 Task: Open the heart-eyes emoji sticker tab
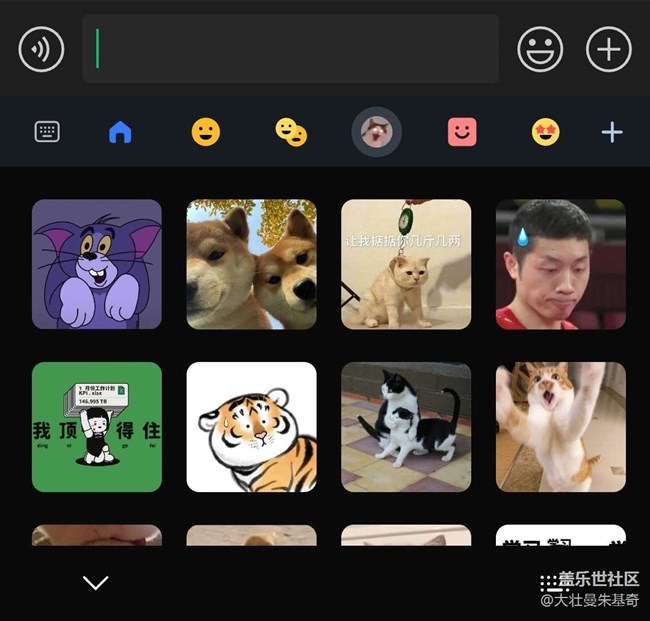pyautogui.click(x=545, y=132)
